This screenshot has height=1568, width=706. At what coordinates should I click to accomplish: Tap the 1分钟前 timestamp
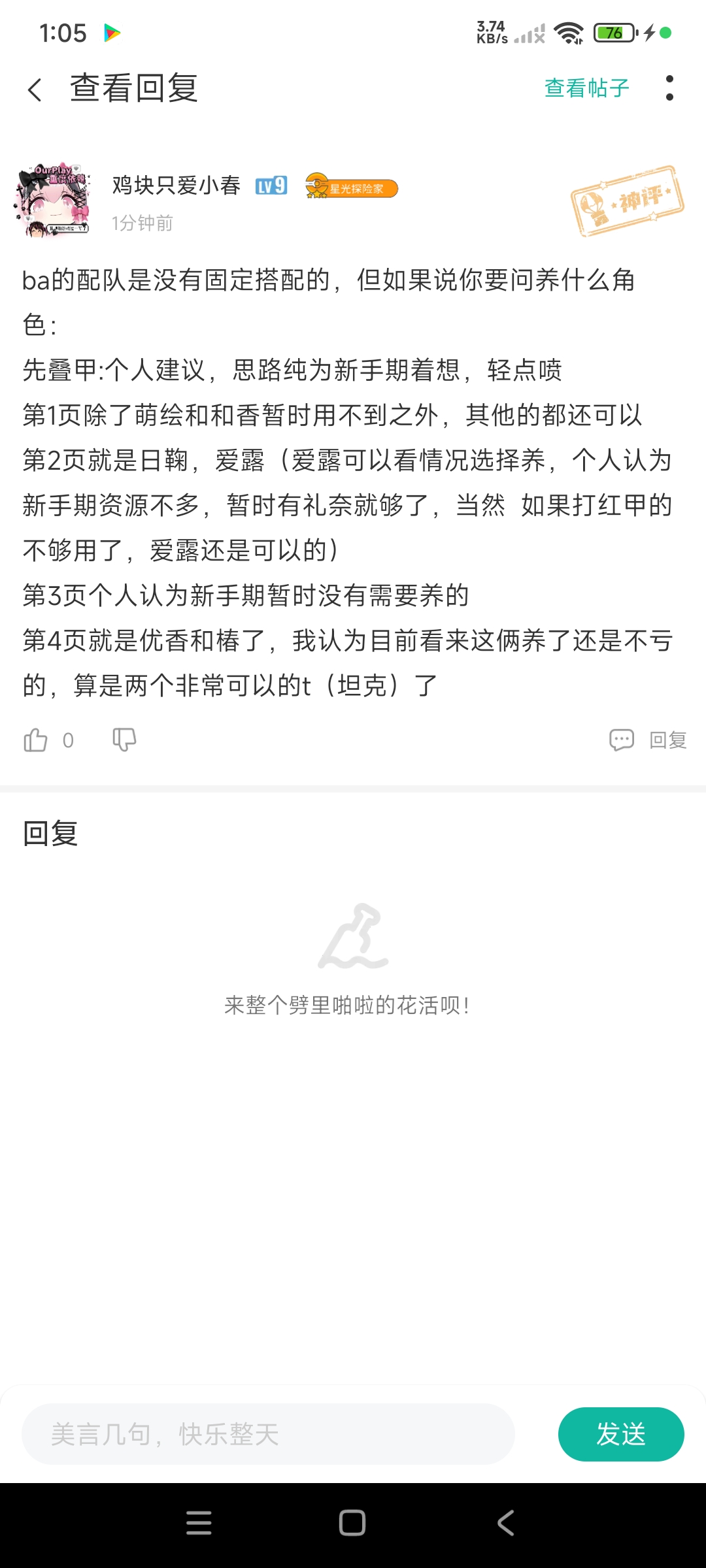click(141, 223)
